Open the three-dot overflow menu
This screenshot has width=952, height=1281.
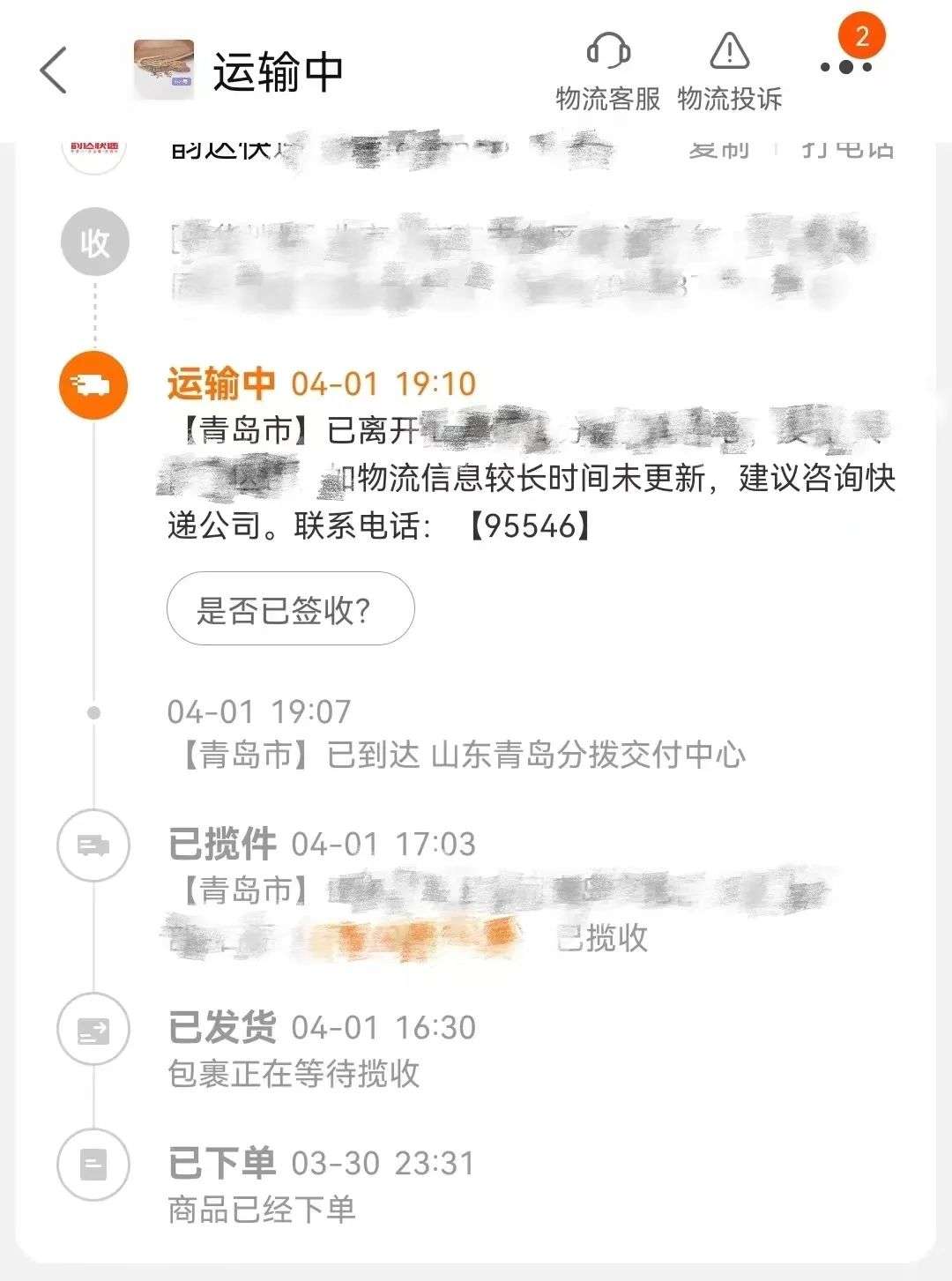click(845, 67)
